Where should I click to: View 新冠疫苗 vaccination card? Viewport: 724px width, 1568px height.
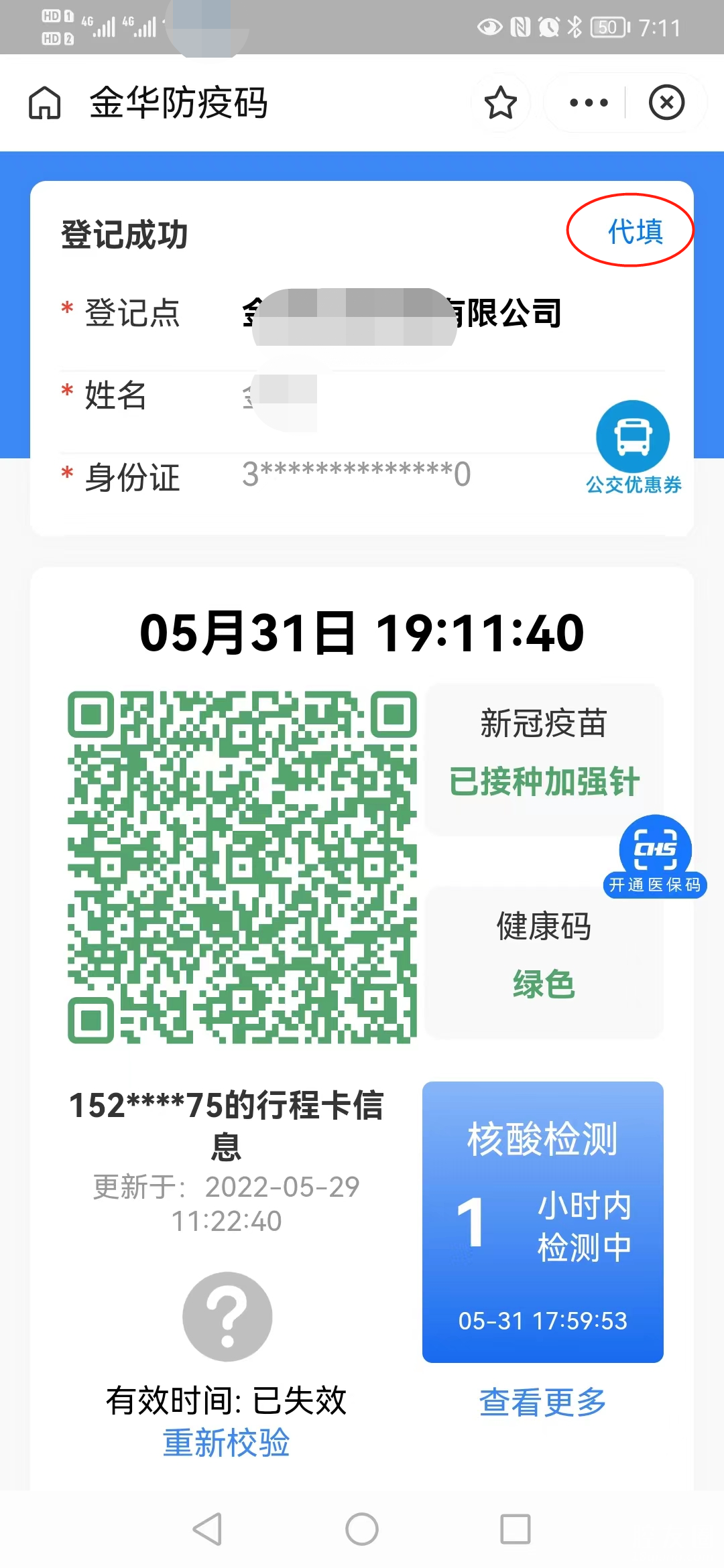543,755
